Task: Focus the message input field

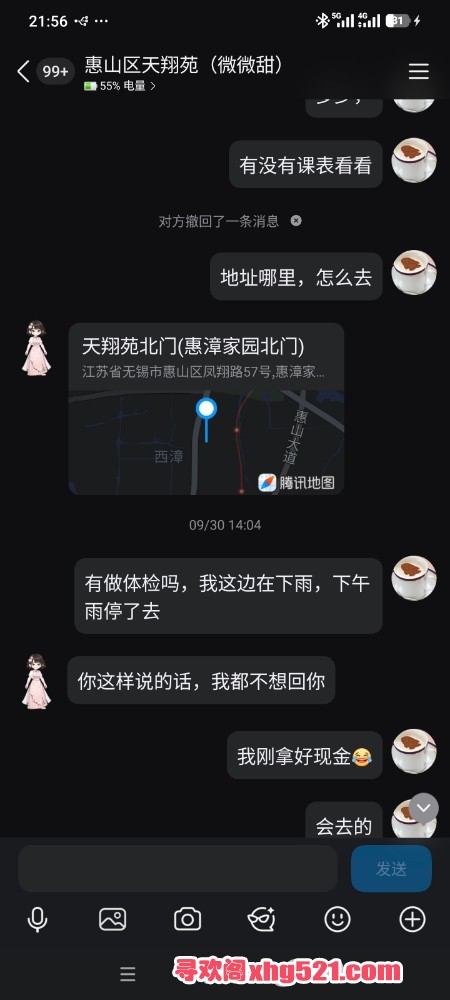Action: coord(177,868)
